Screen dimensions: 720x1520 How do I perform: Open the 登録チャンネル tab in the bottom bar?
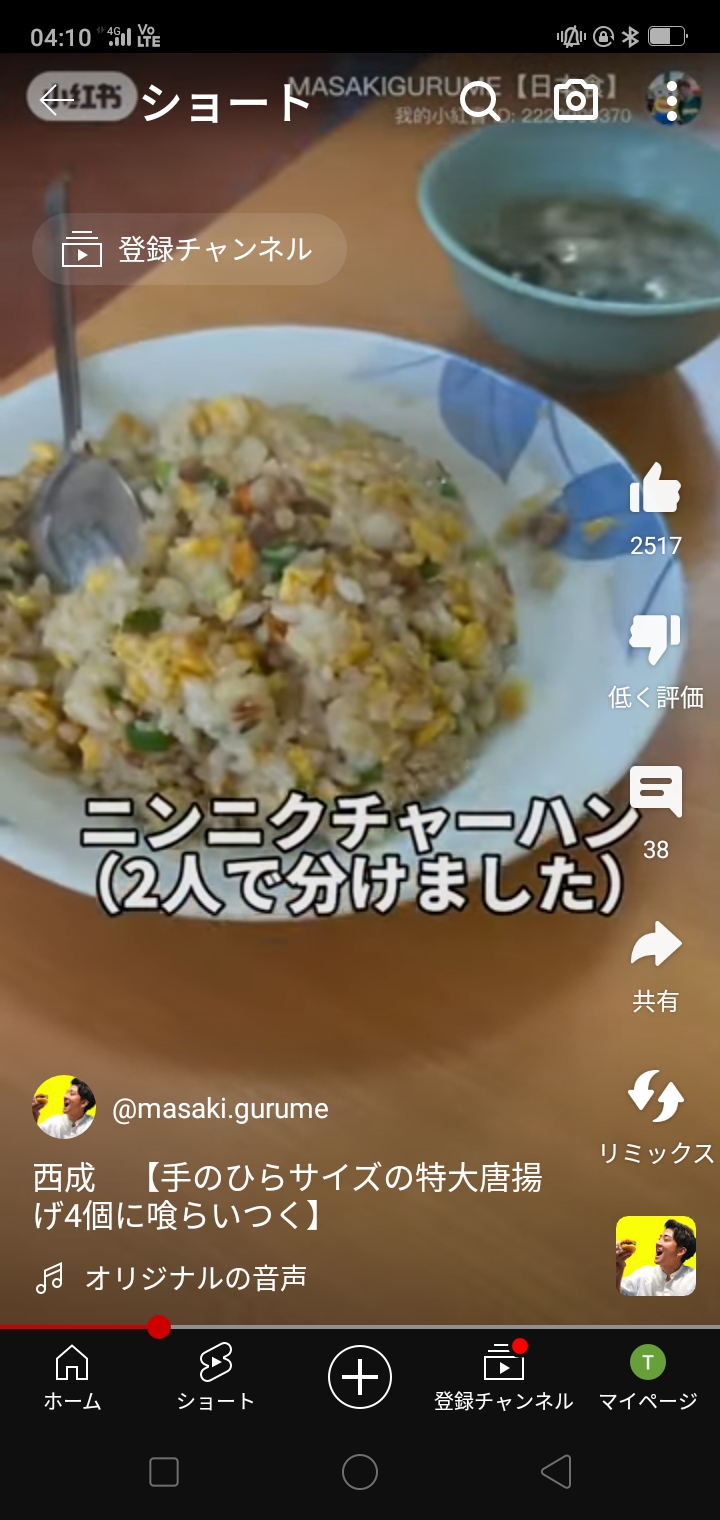(503, 1377)
